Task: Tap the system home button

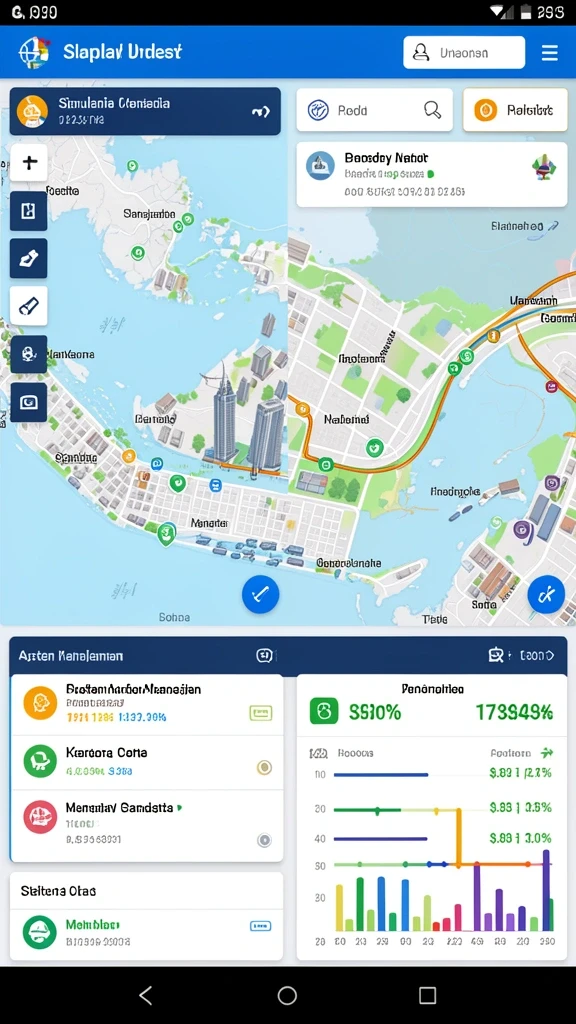Action: point(287,995)
